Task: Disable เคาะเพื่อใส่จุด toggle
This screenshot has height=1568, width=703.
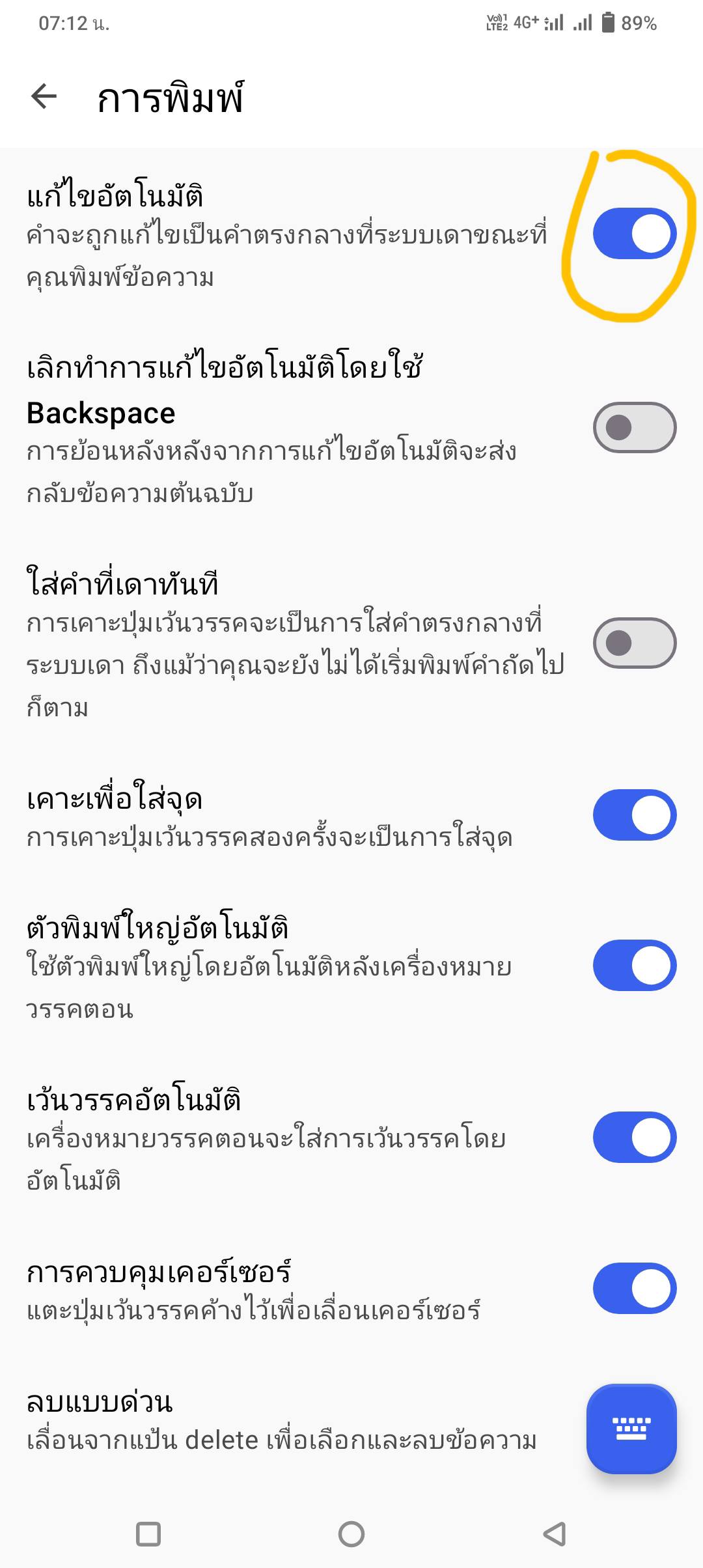Action: 634,815
